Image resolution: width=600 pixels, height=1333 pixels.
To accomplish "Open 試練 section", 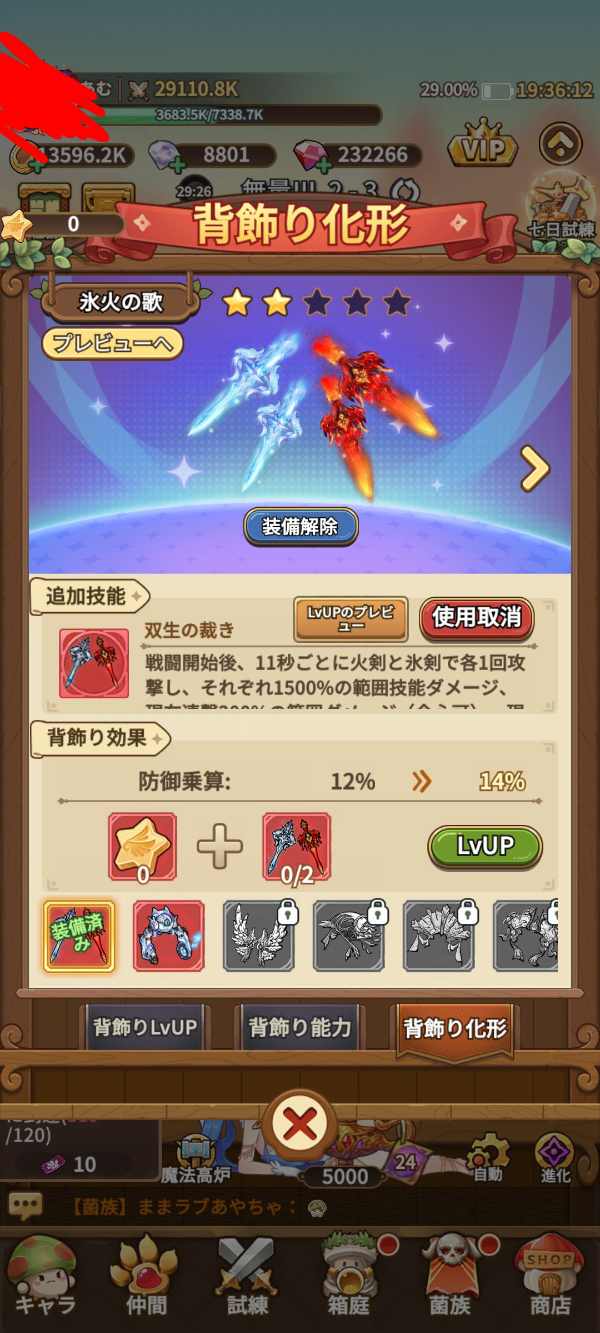I will click(246, 1275).
